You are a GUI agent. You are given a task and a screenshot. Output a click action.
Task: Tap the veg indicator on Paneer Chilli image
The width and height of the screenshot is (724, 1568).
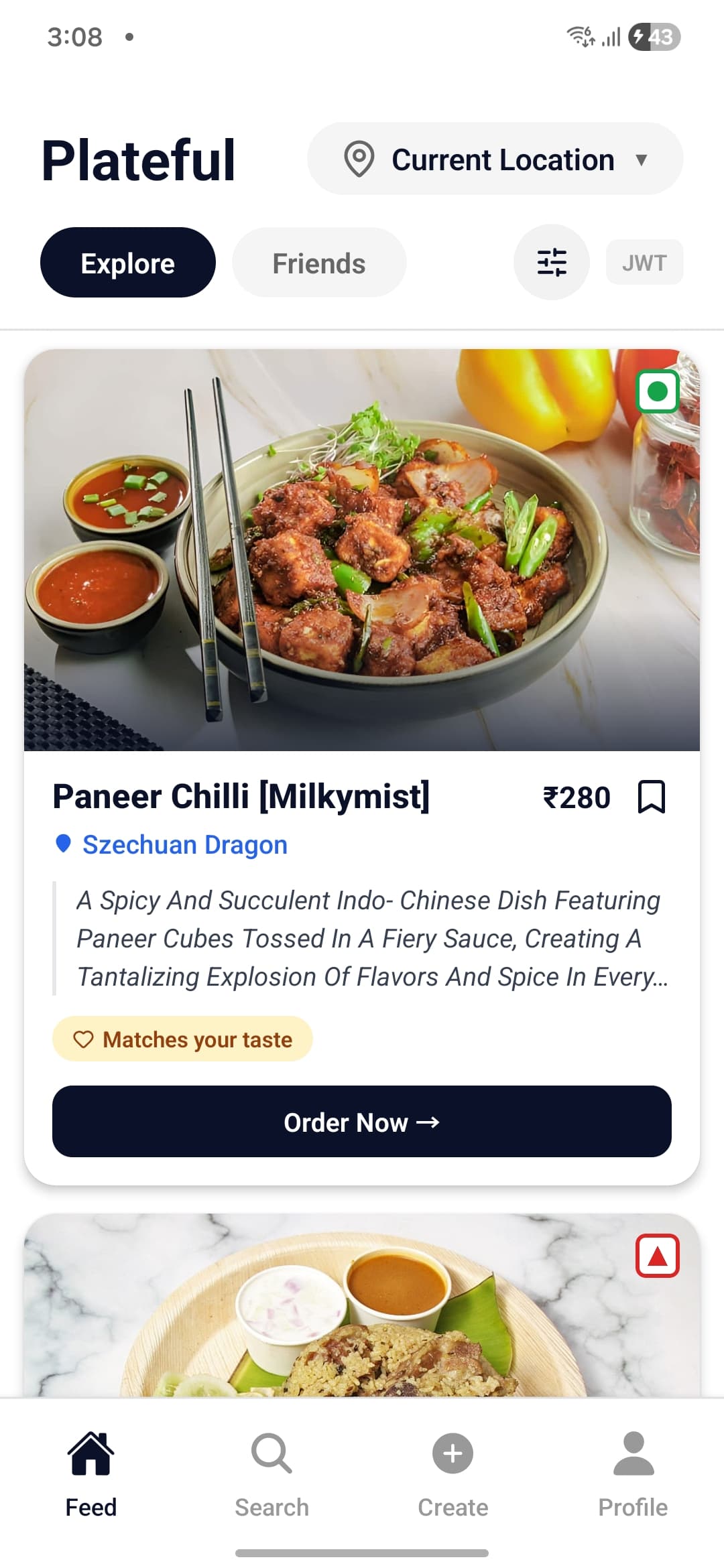pos(656,391)
